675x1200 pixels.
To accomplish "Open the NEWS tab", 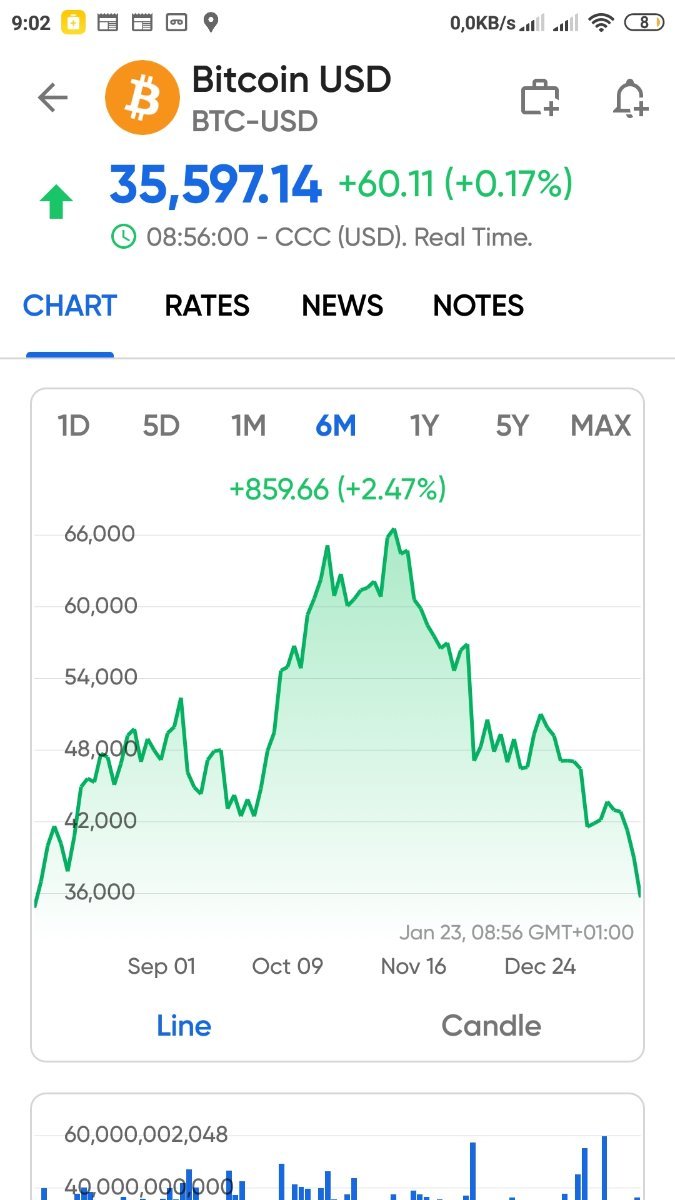I will [x=342, y=306].
